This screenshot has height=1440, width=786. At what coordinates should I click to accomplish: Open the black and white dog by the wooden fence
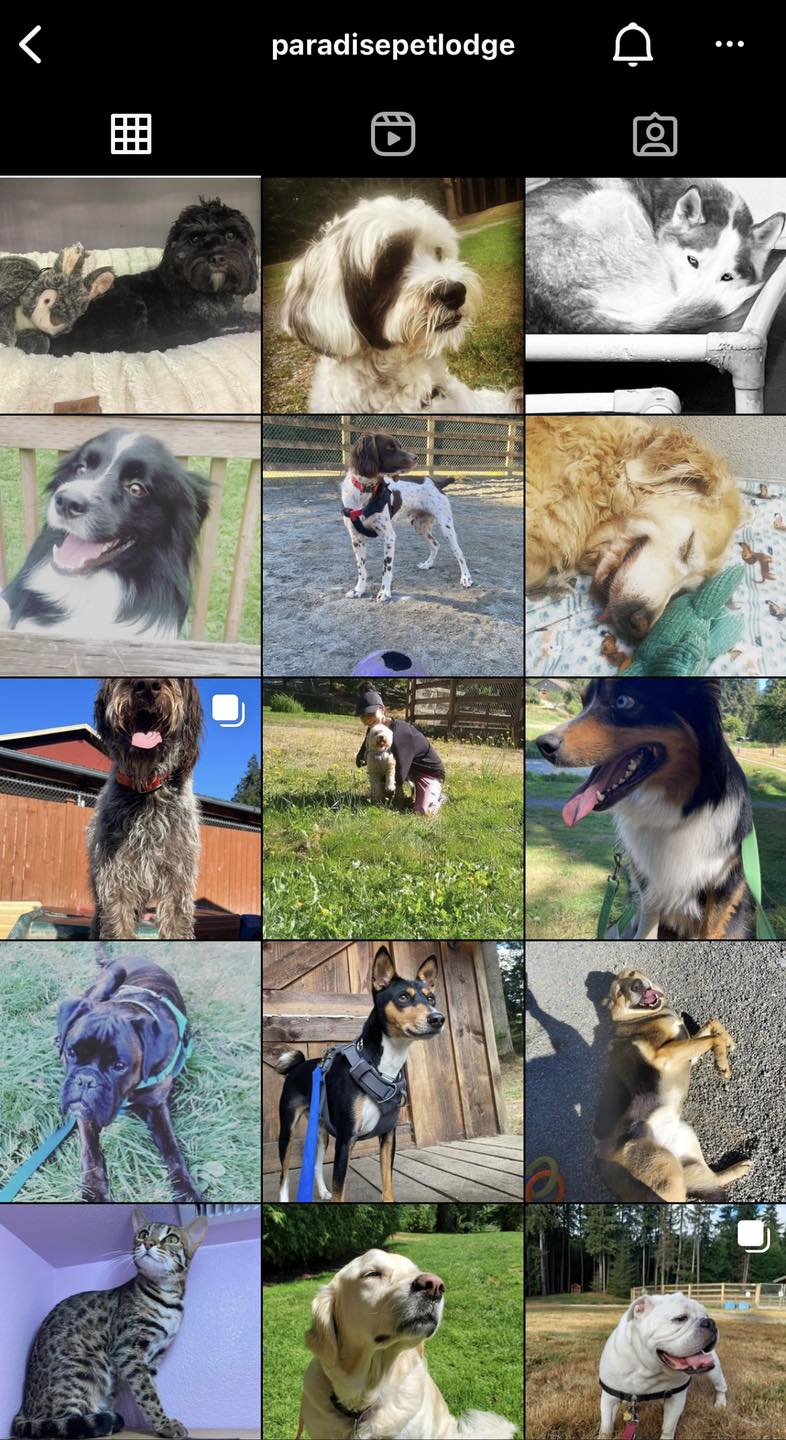pyautogui.click(x=130, y=546)
